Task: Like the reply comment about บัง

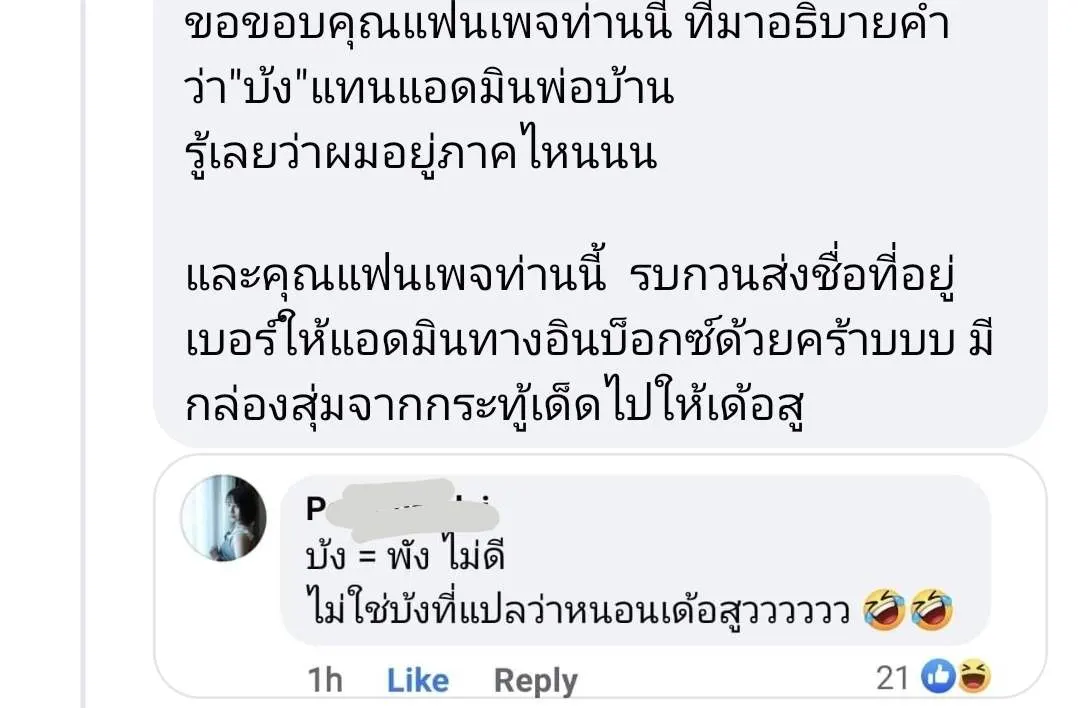Action: (x=417, y=681)
